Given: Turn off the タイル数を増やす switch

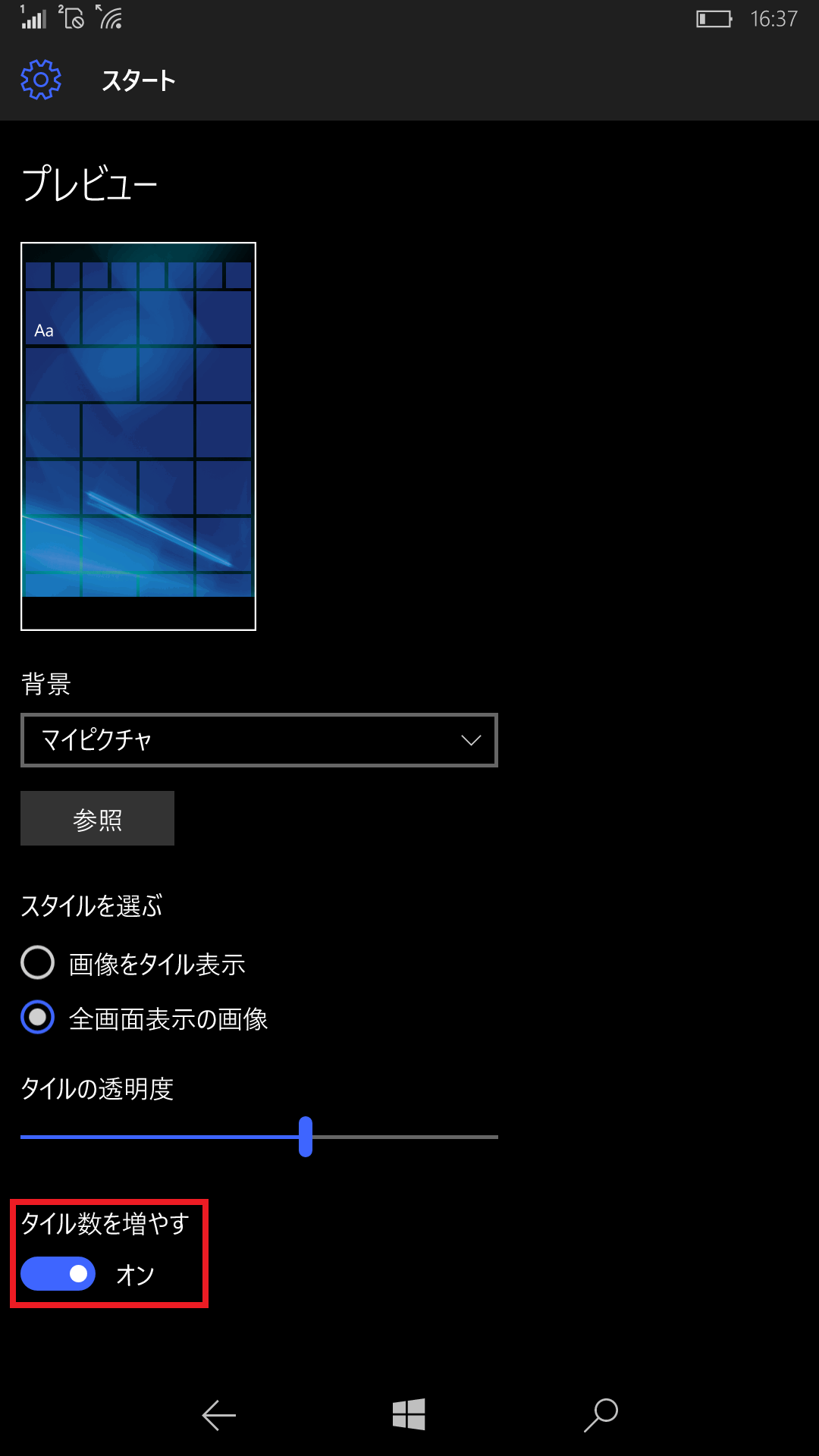Looking at the screenshot, I should [58, 1274].
